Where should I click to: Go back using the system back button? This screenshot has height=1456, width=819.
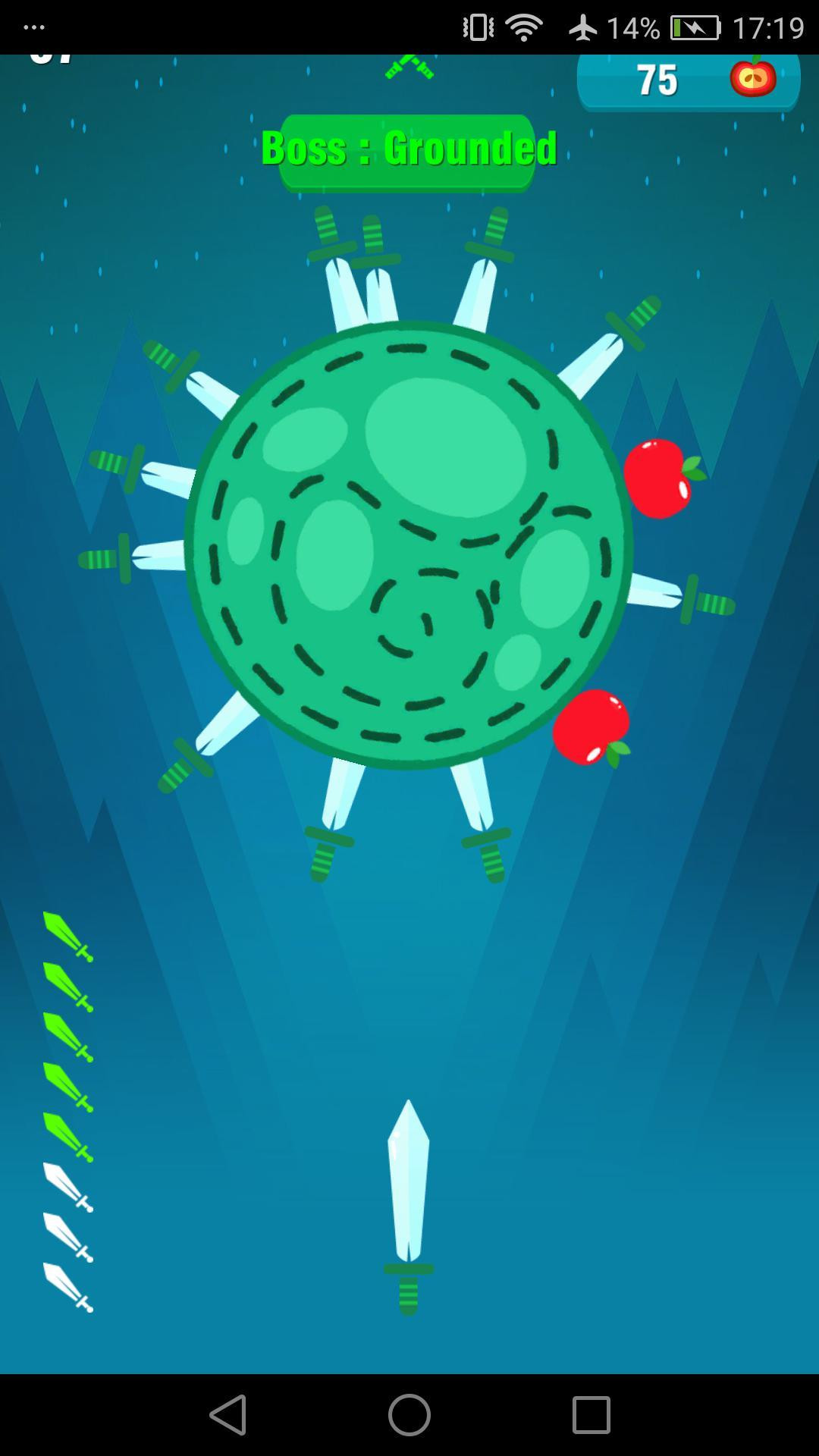pos(227,1415)
